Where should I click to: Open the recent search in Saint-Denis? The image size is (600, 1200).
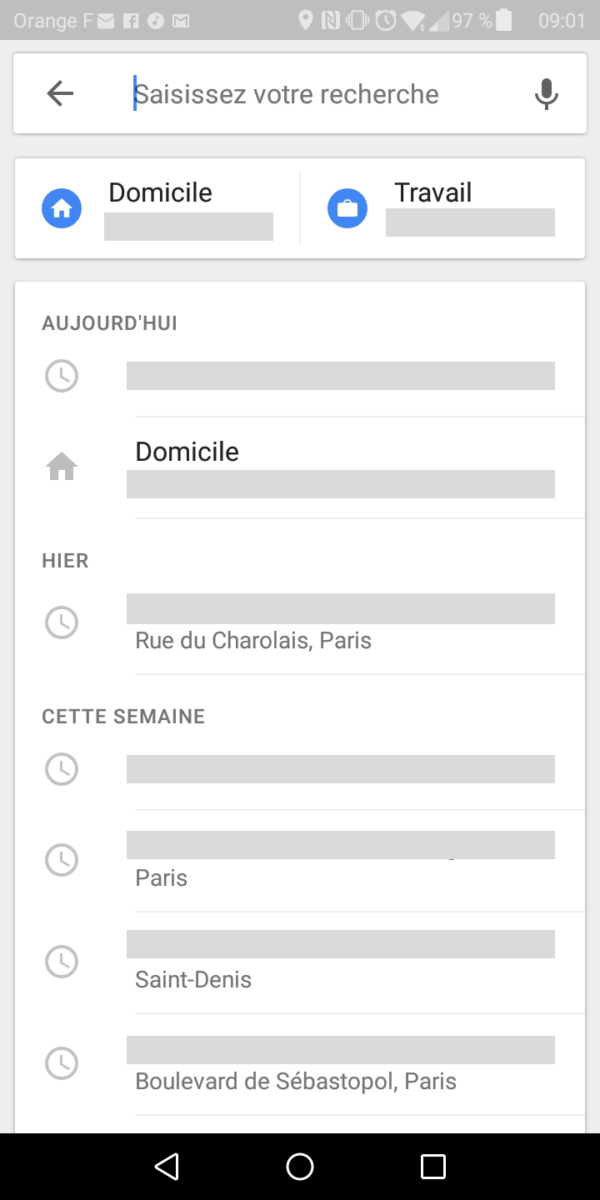pyautogui.click(x=300, y=962)
